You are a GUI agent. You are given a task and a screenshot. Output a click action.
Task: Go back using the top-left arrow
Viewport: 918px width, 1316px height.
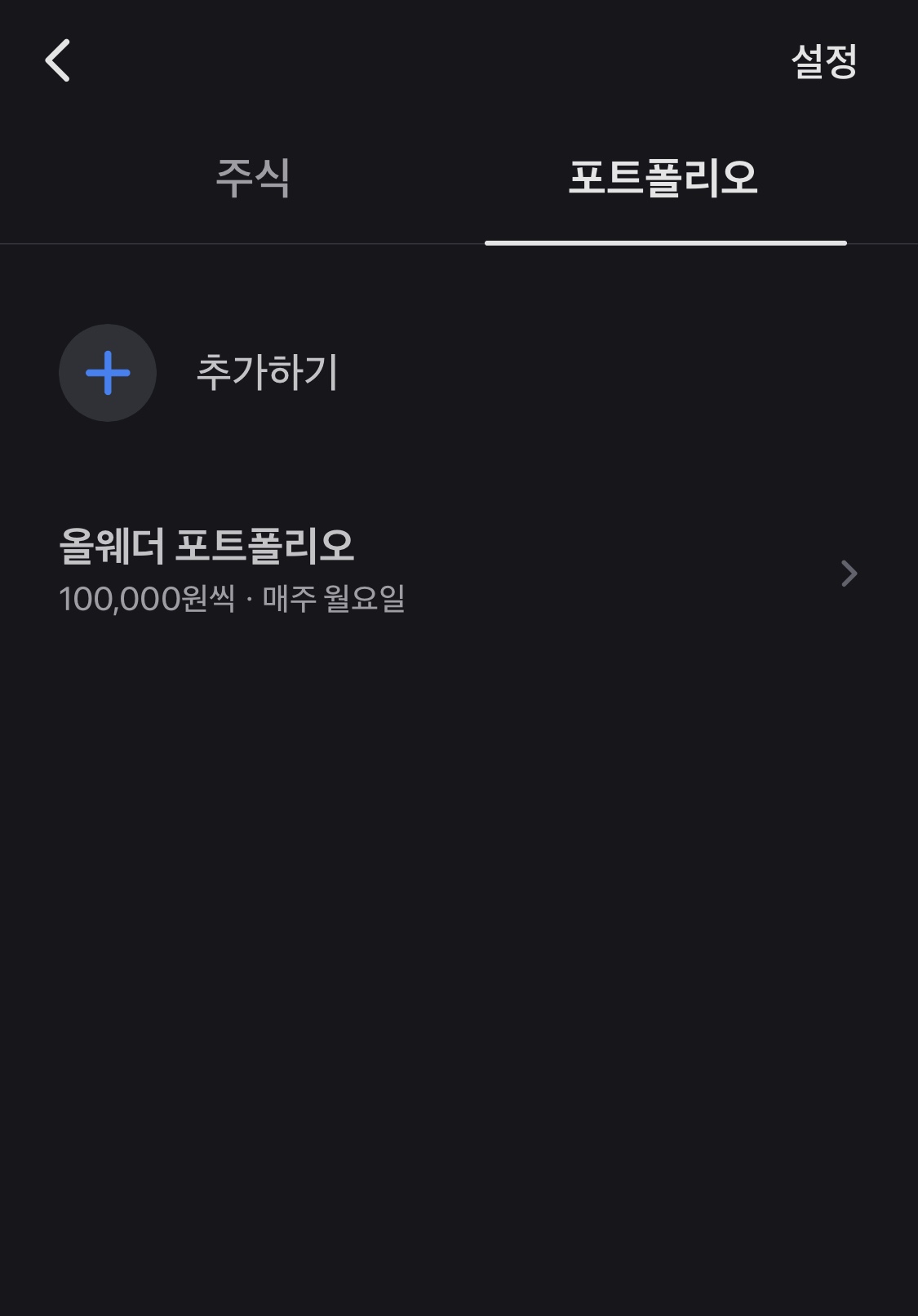coord(58,61)
